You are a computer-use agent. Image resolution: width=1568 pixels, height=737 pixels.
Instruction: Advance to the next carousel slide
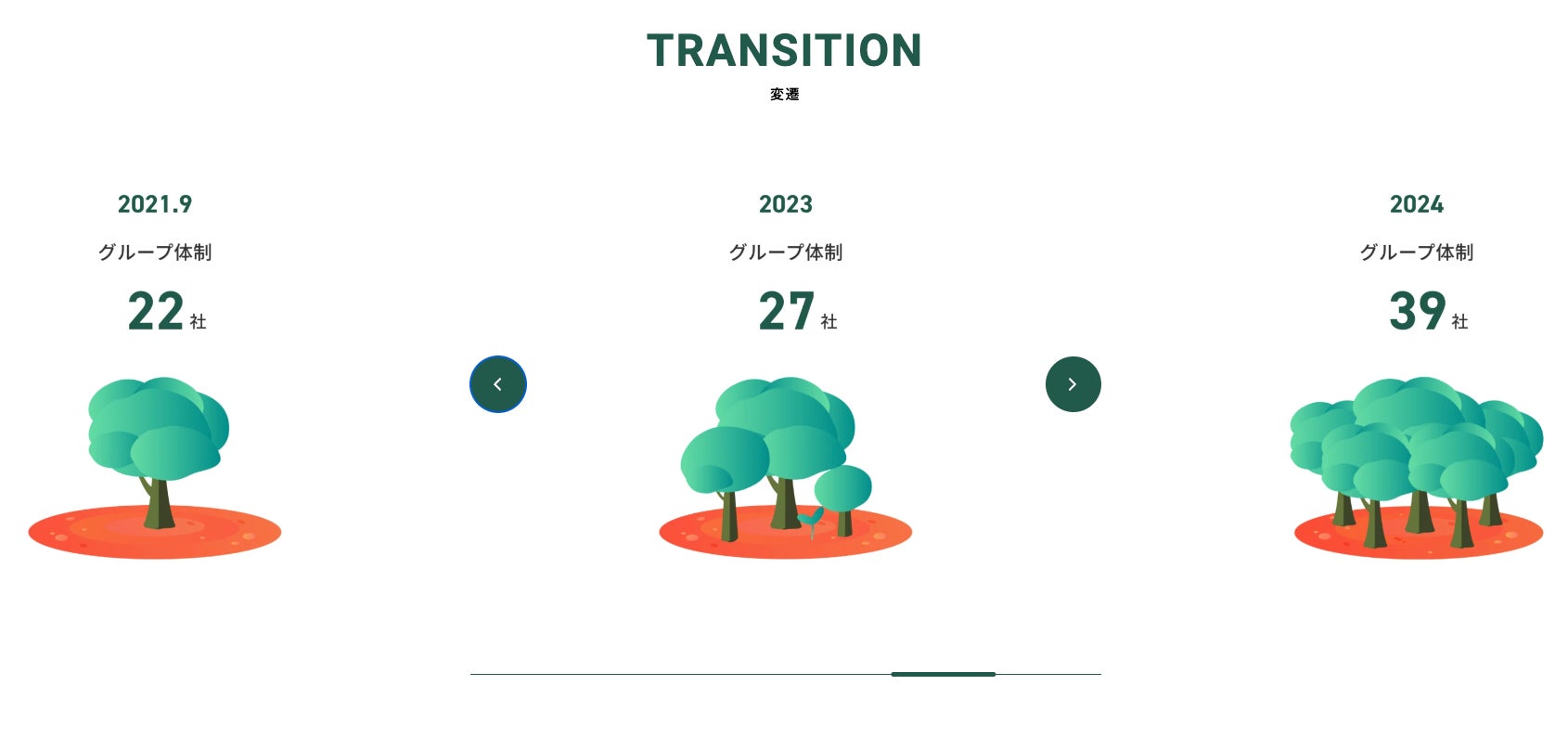(1073, 384)
